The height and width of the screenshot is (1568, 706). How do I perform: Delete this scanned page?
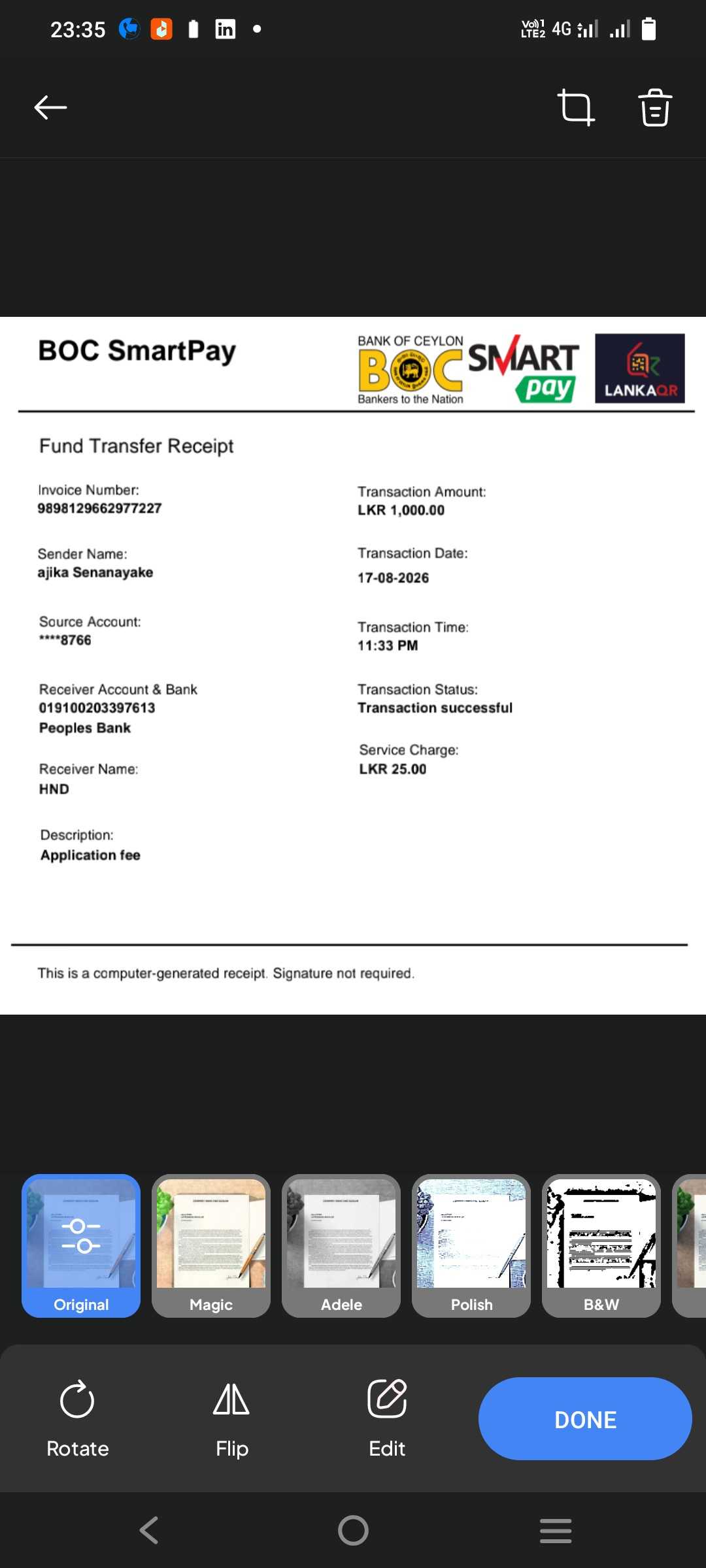pos(655,107)
